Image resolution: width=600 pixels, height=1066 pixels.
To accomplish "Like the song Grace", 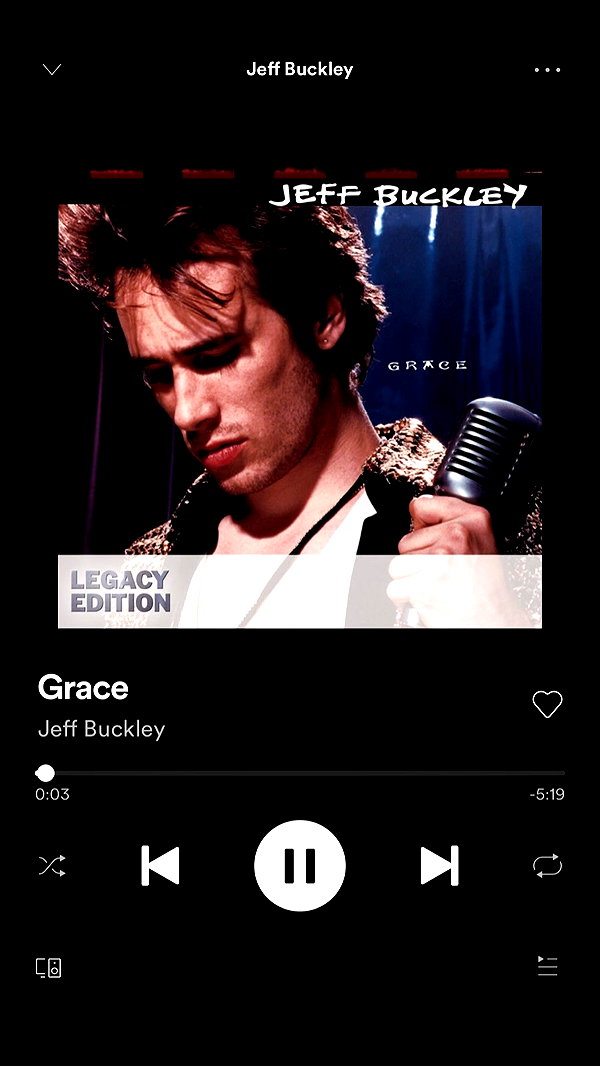I will 547,704.
